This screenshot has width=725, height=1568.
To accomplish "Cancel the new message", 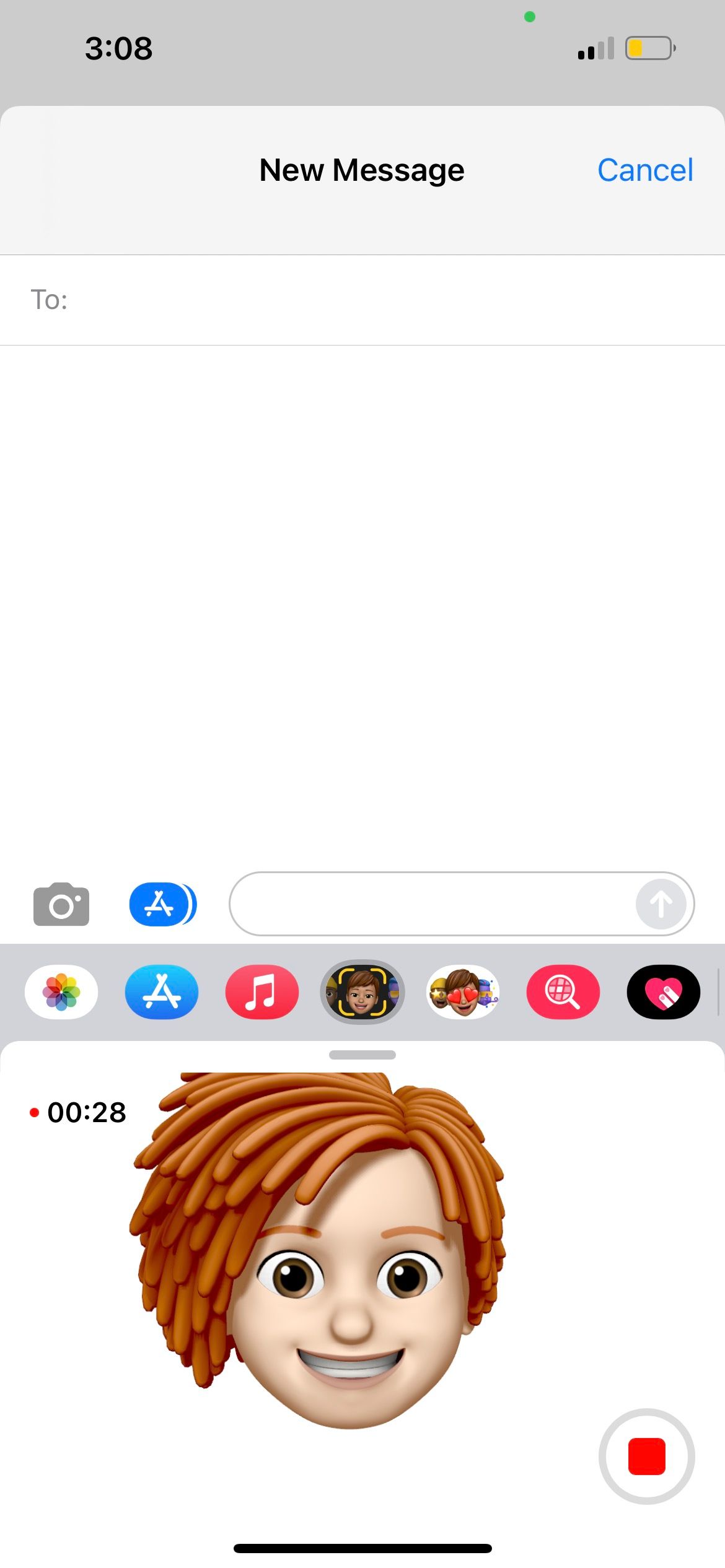I will pyautogui.click(x=645, y=170).
